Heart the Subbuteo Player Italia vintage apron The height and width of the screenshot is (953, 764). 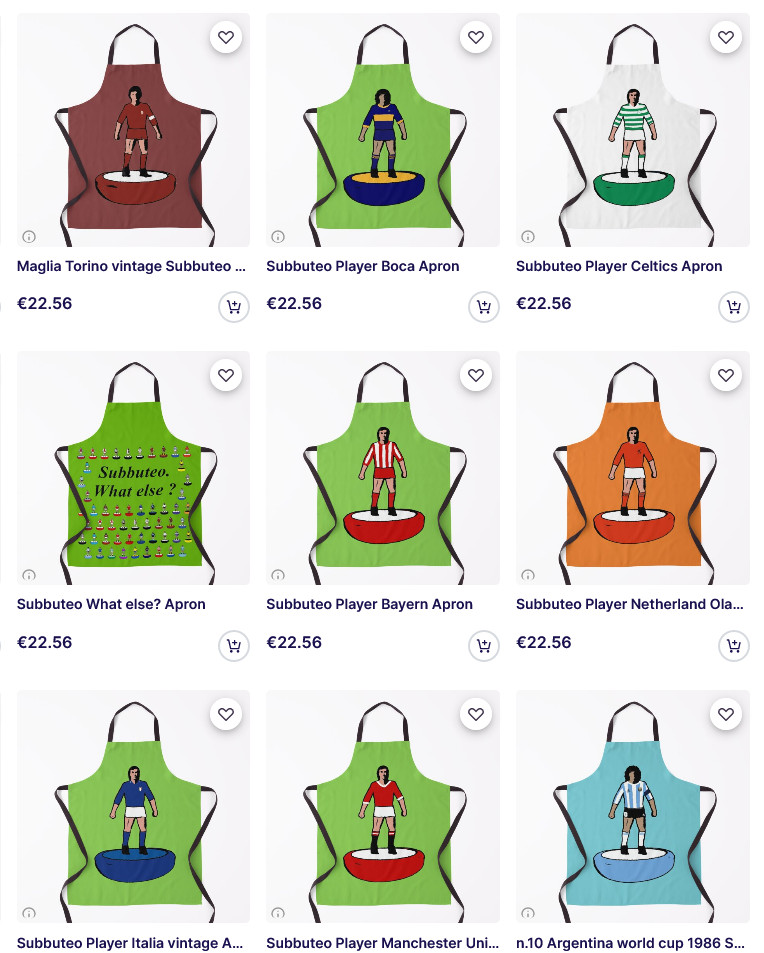226,714
